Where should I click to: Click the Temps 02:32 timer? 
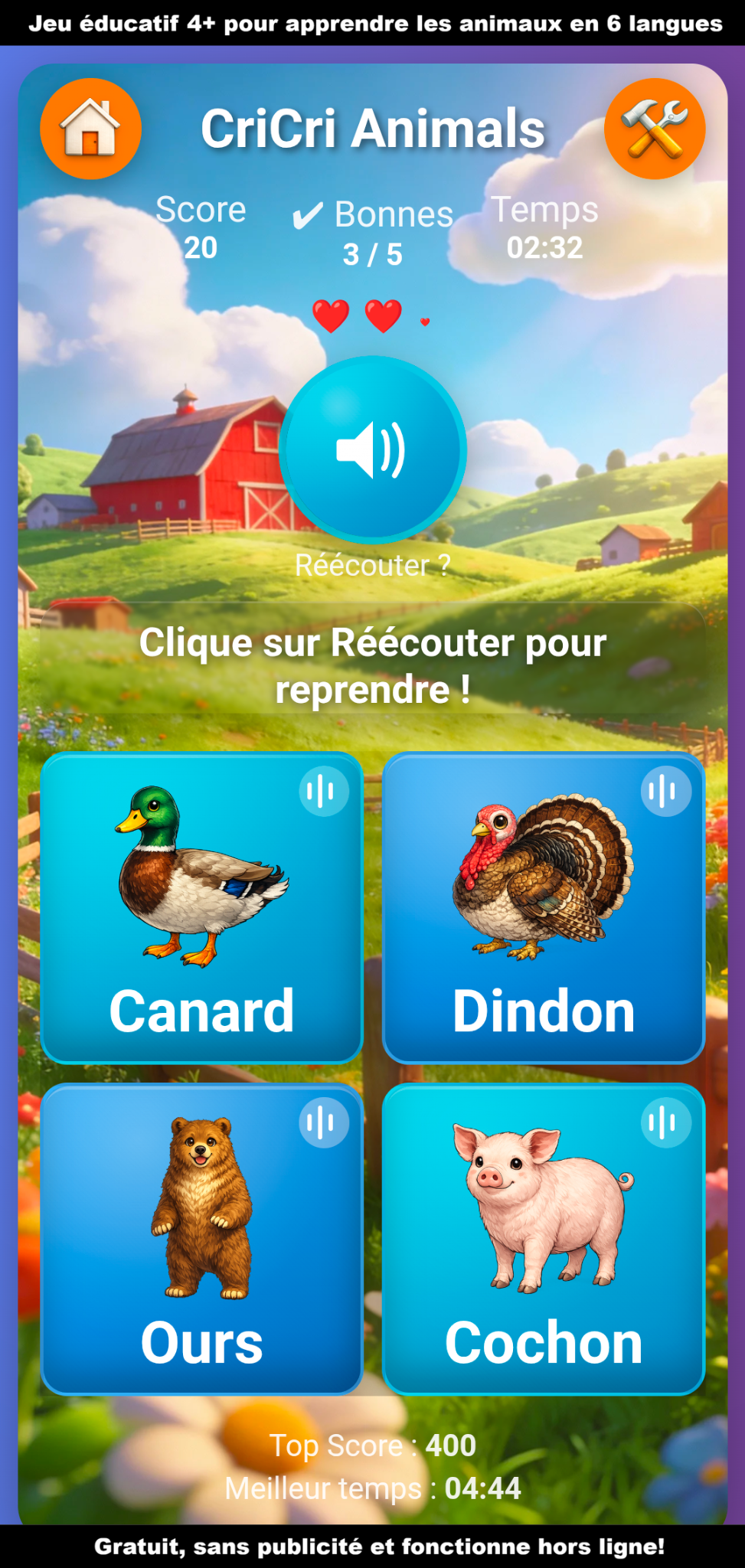[546, 226]
